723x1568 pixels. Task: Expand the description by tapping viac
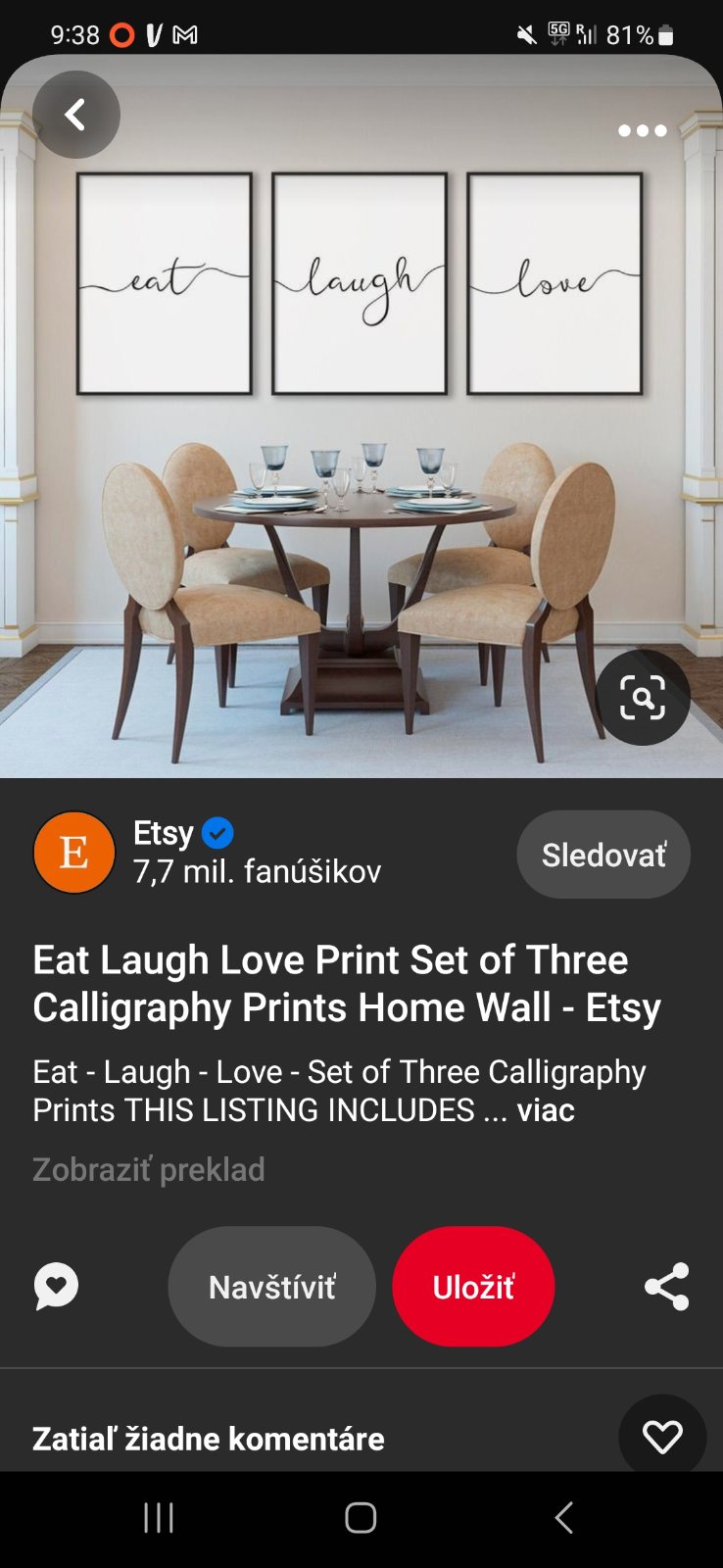click(546, 1110)
